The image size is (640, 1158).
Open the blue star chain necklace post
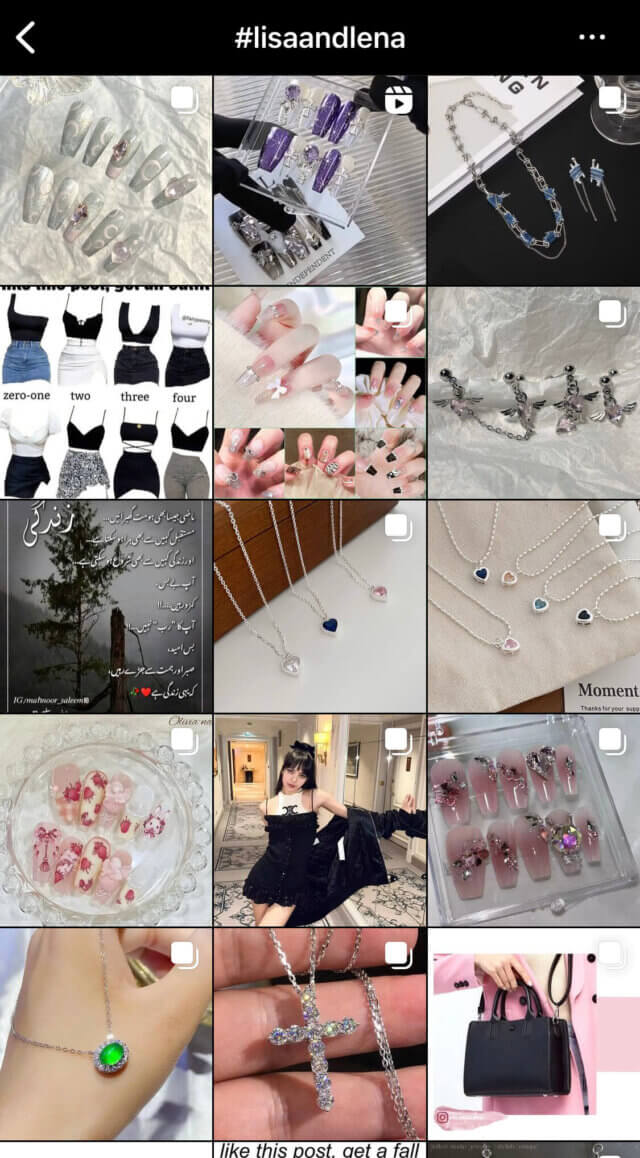(x=534, y=180)
